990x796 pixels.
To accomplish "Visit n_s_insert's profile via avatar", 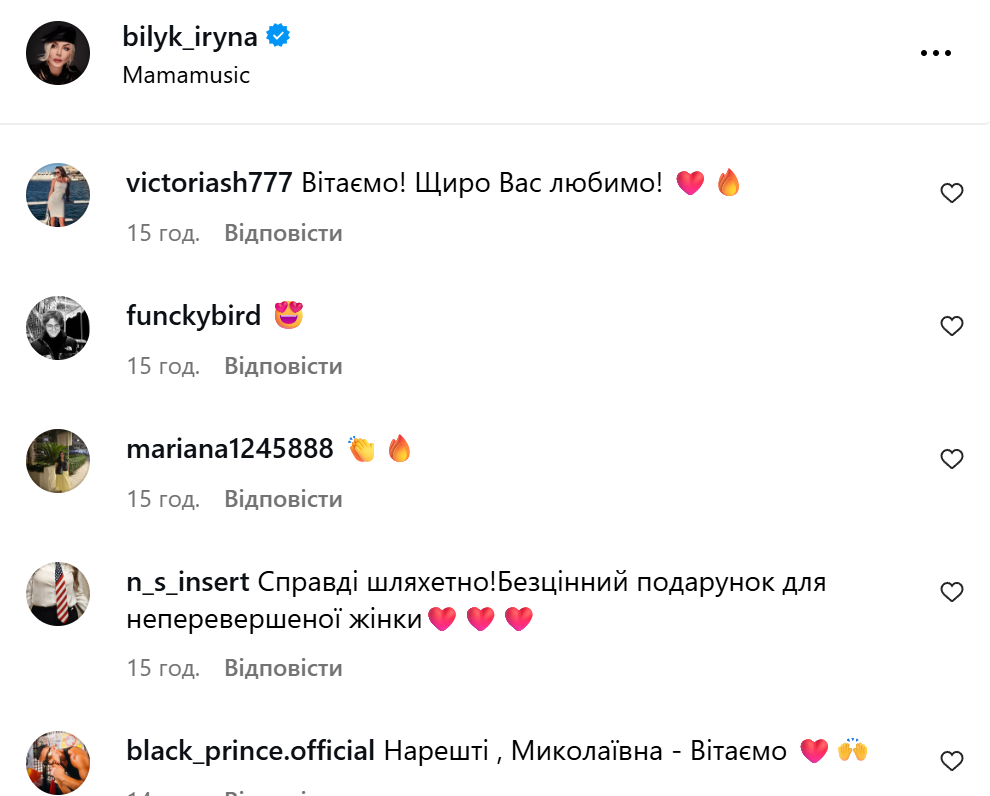I will coord(58,594).
